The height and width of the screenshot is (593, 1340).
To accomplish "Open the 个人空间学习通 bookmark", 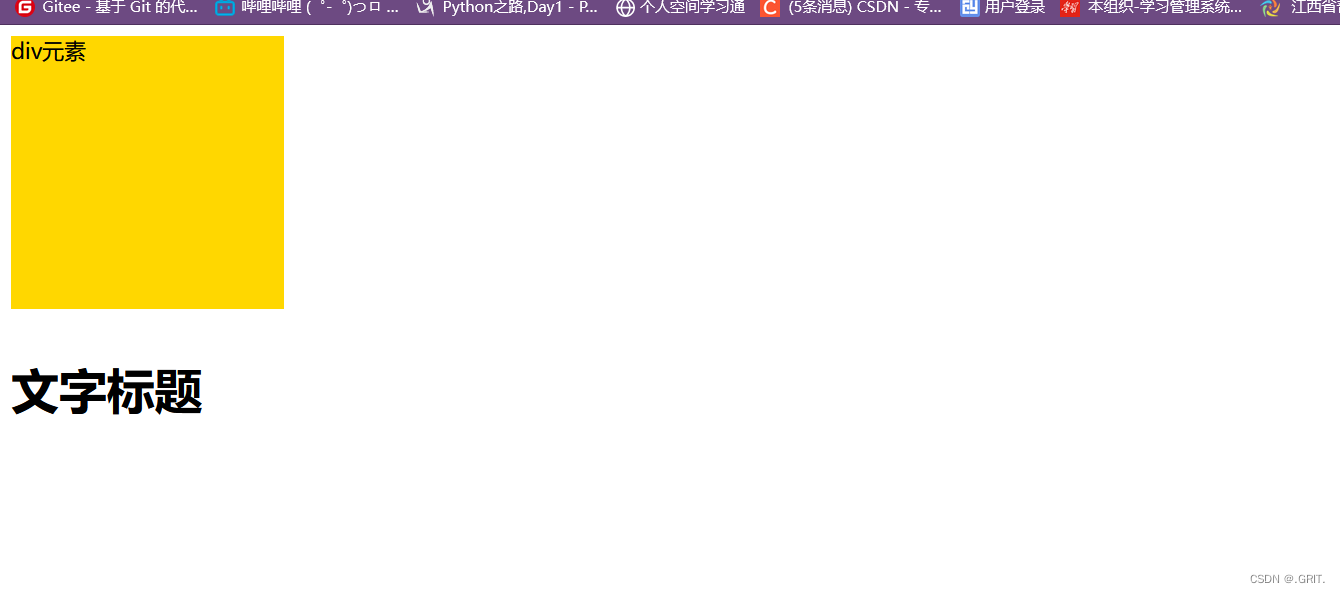I will (681, 8).
